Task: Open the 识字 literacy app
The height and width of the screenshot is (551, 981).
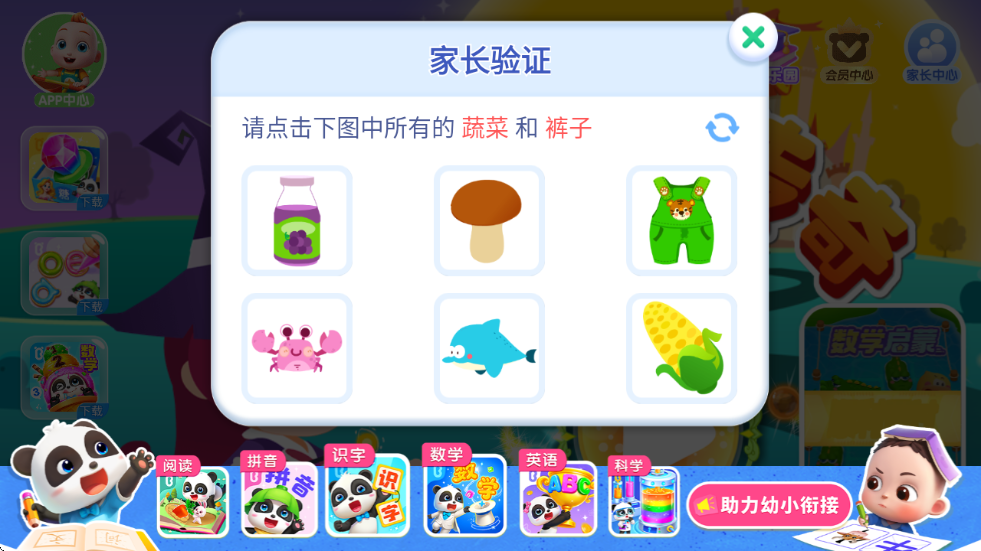Action: pos(367,497)
